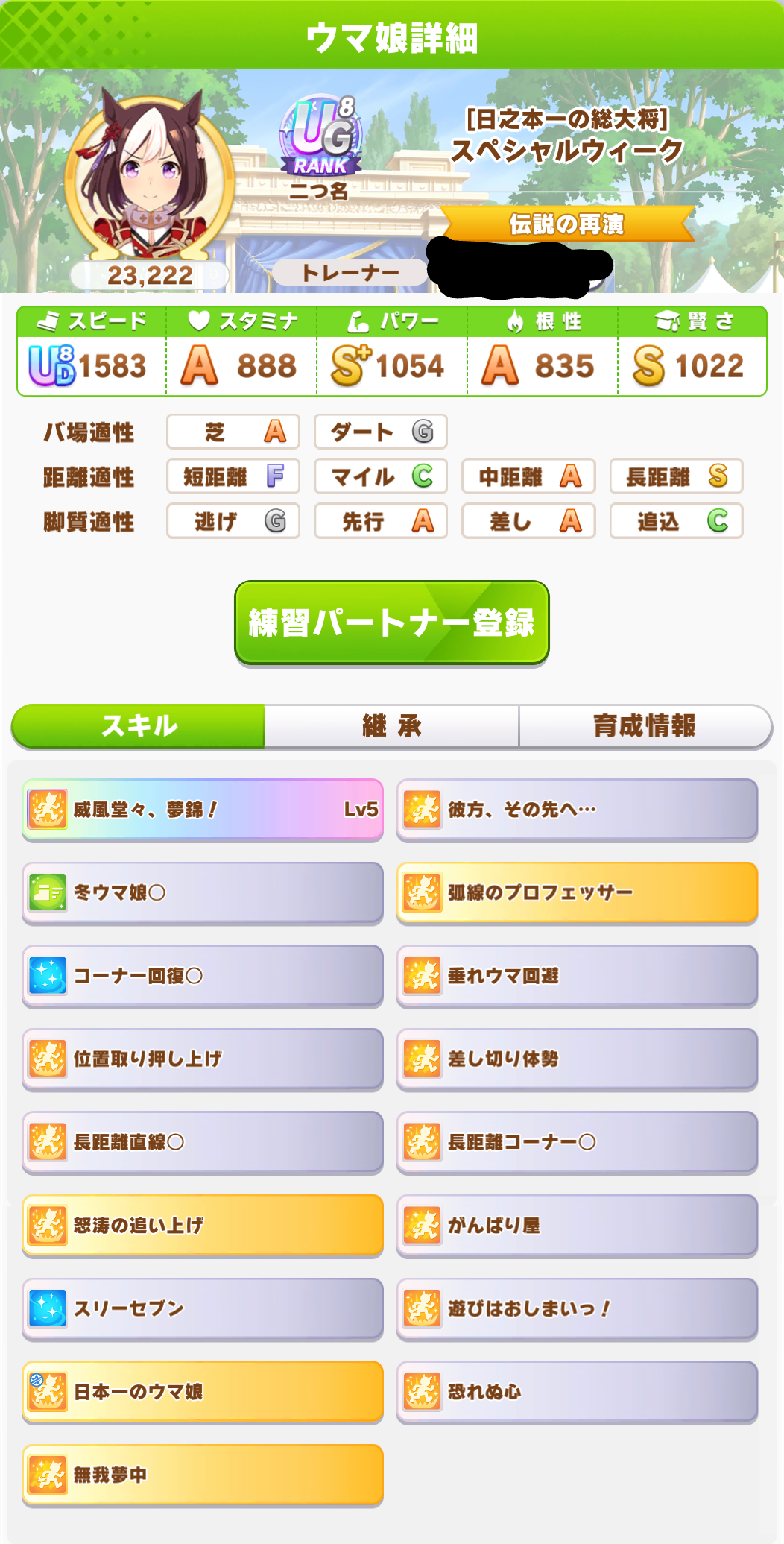Open skill 弧線のプロフェッサー
The width and height of the screenshot is (784, 1544).
click(577, 893)
